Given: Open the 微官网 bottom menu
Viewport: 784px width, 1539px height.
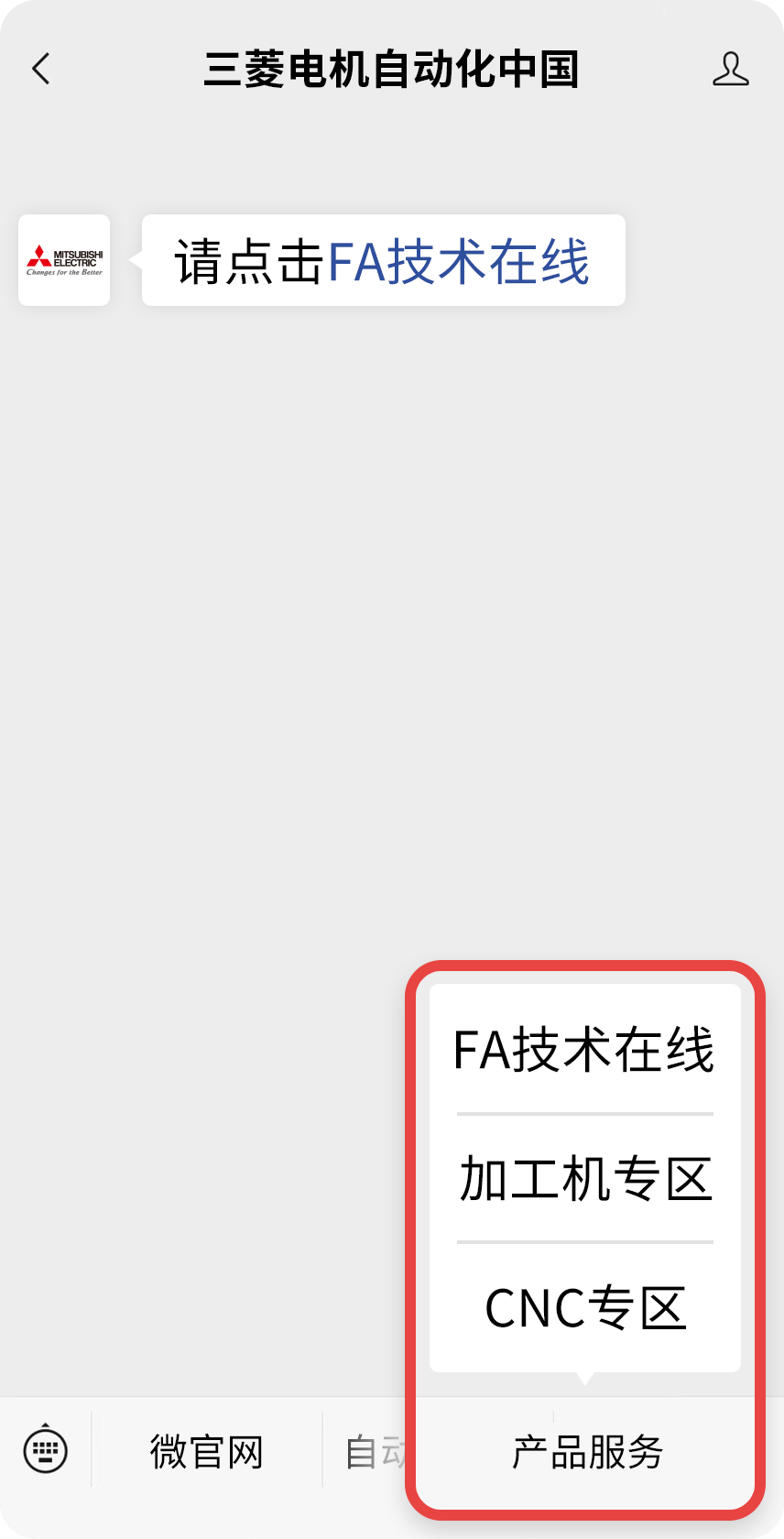Looking at the screenshot, I should 207,1452.
